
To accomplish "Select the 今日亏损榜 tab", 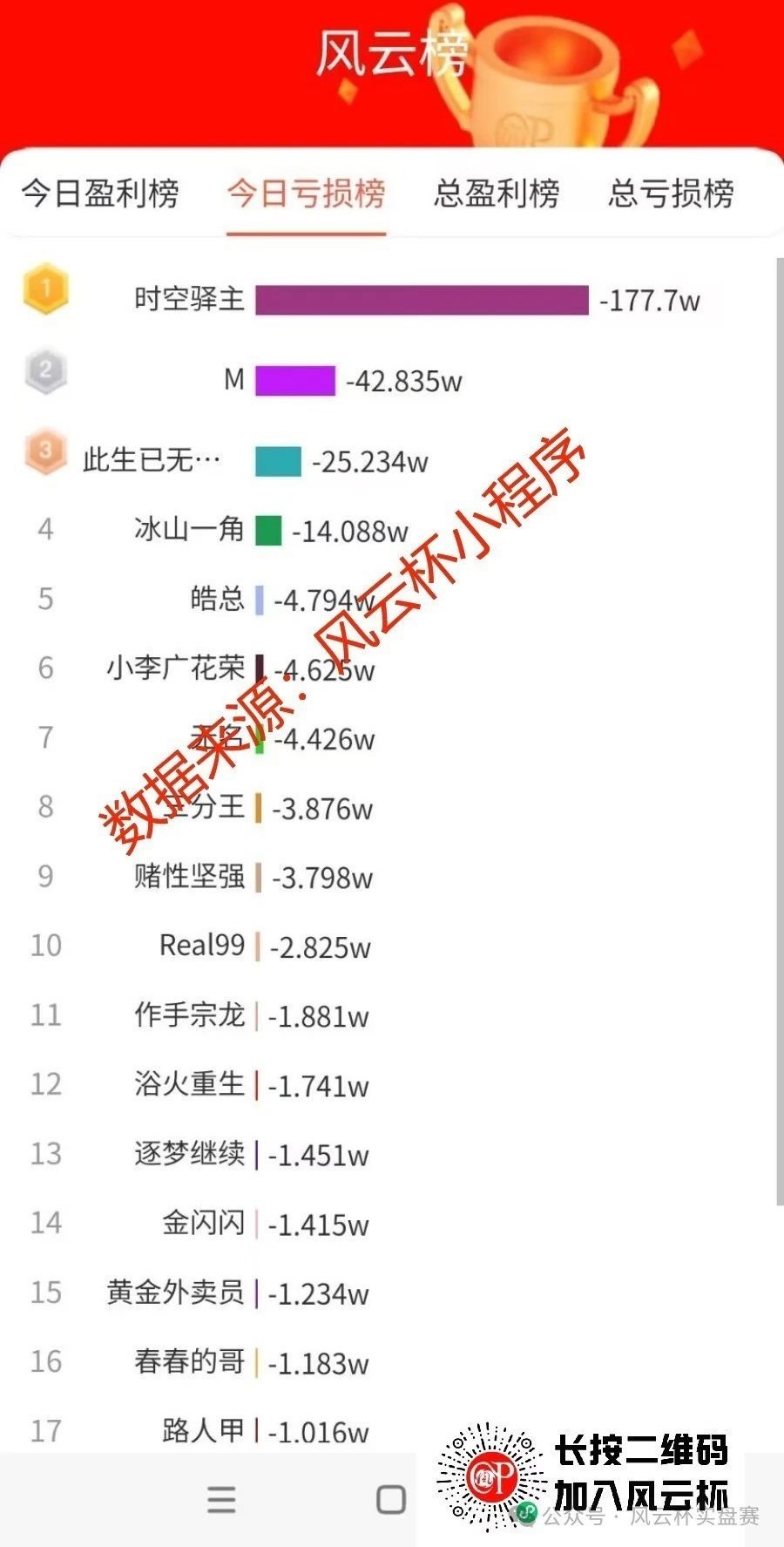I will click(306, 193).
